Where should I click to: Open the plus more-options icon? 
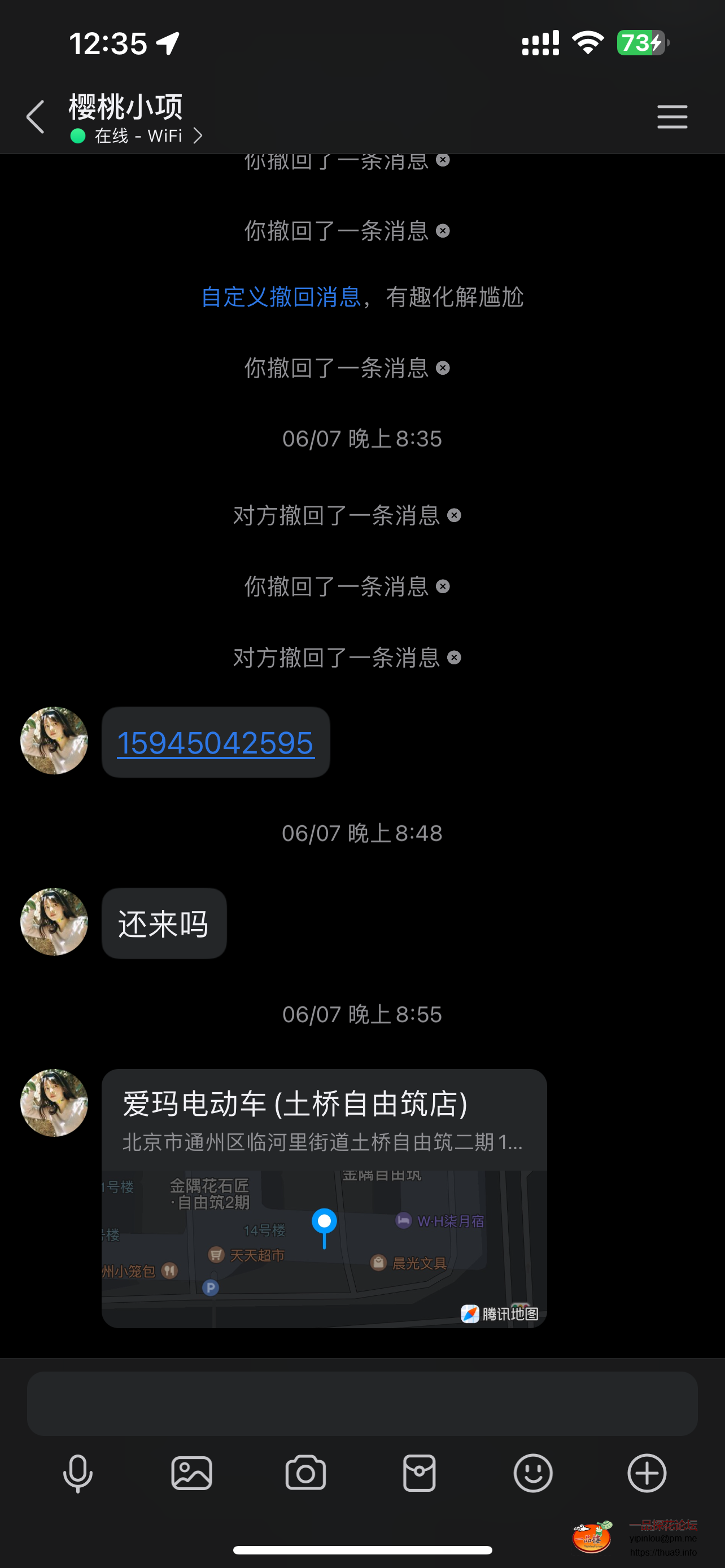(x=647, y=1474)
